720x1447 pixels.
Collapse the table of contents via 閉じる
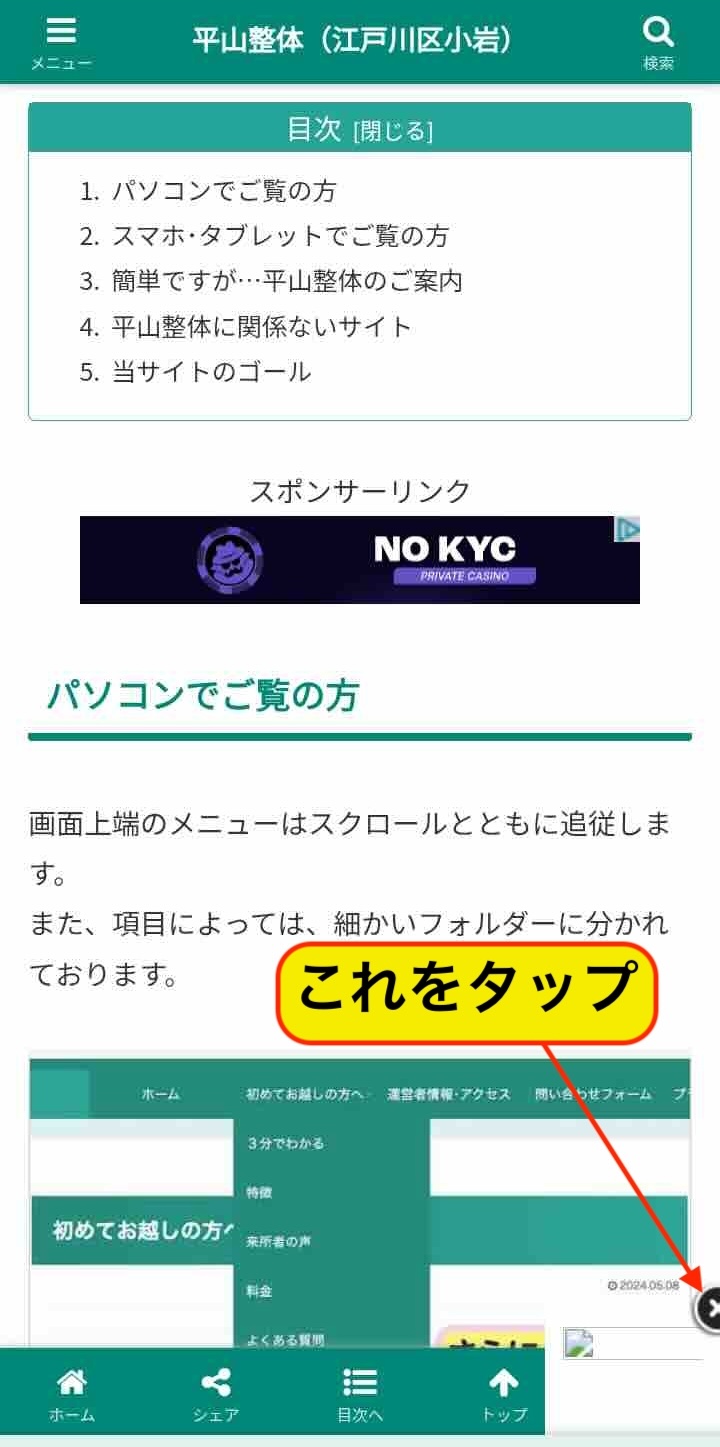(393, 131)
